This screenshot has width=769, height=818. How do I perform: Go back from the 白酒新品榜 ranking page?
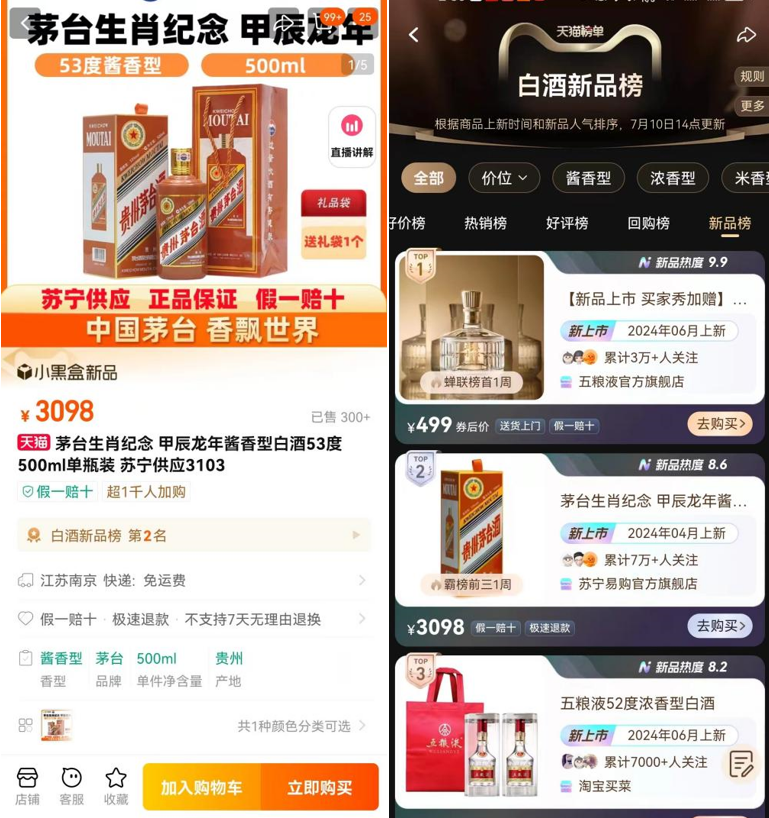point(414,35)
